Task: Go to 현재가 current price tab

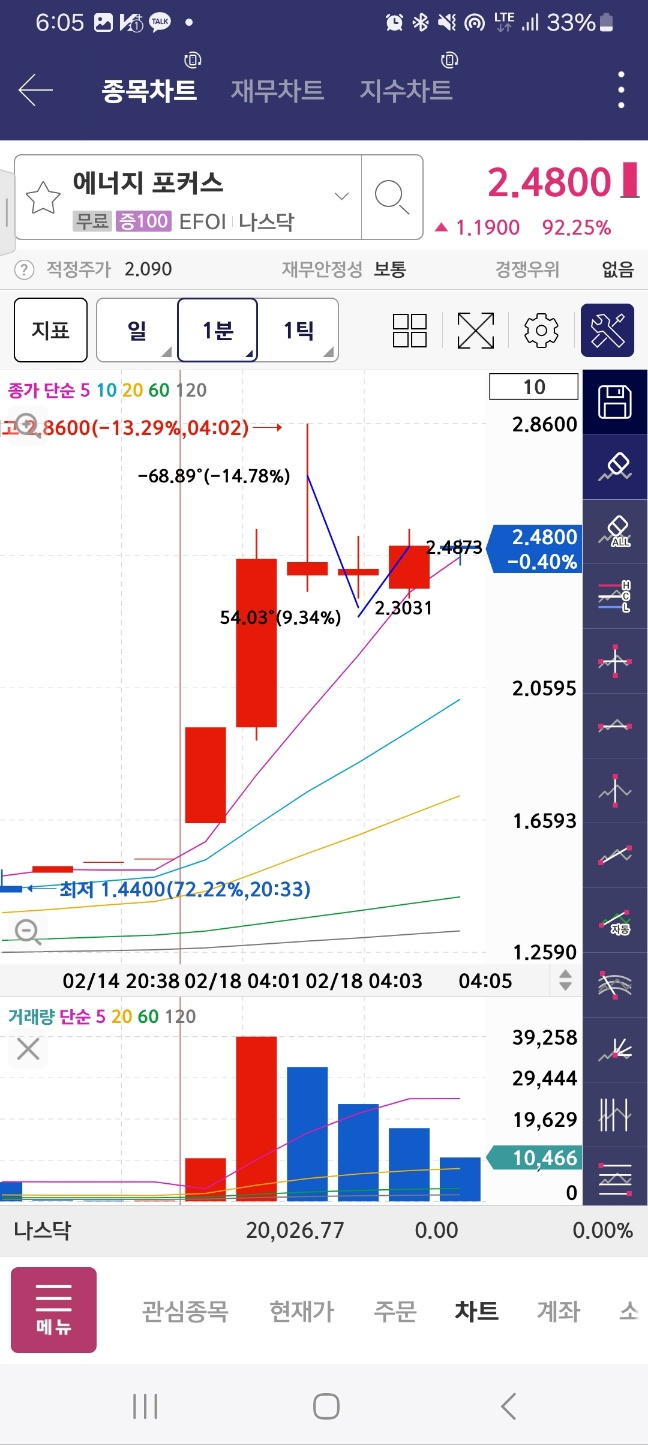Action: 301,1311
